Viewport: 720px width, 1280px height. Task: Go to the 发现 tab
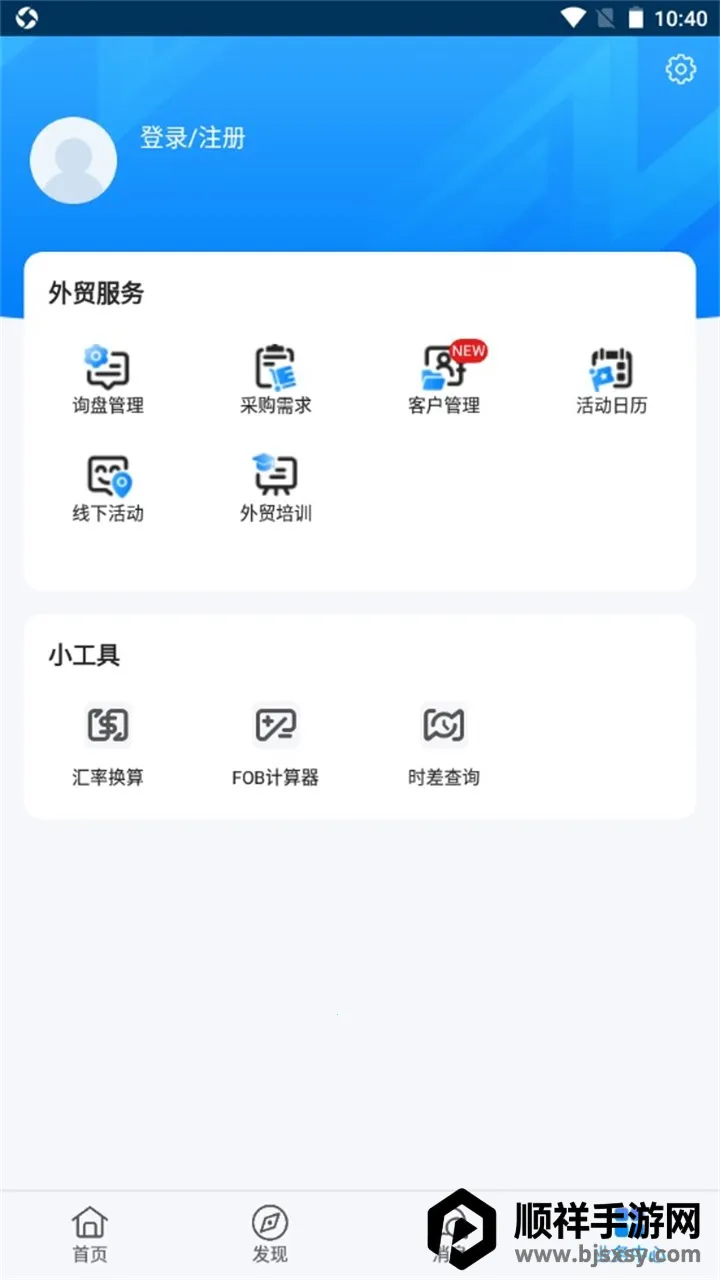point(270,1234)
